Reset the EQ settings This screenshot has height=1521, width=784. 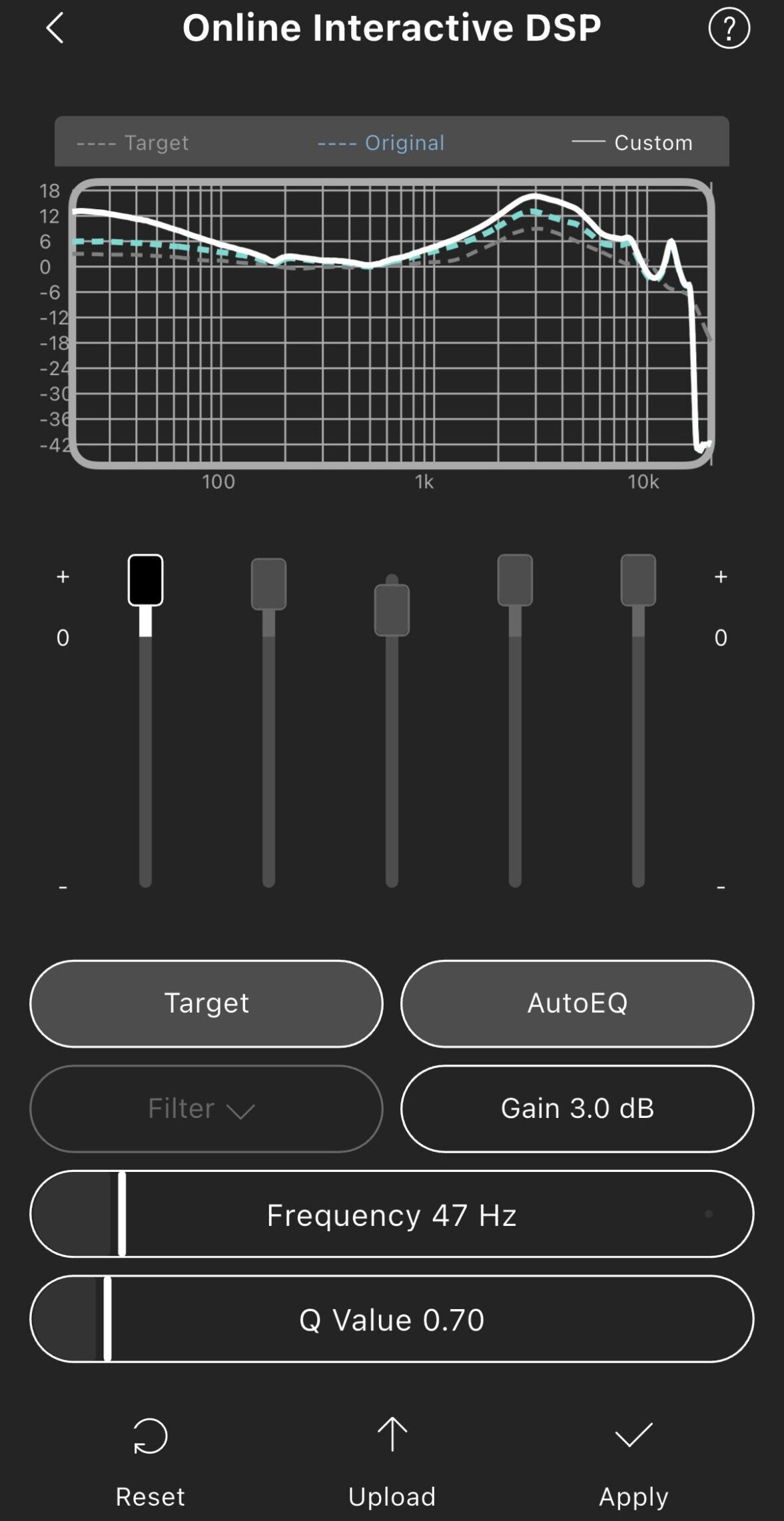point(151,1459)
